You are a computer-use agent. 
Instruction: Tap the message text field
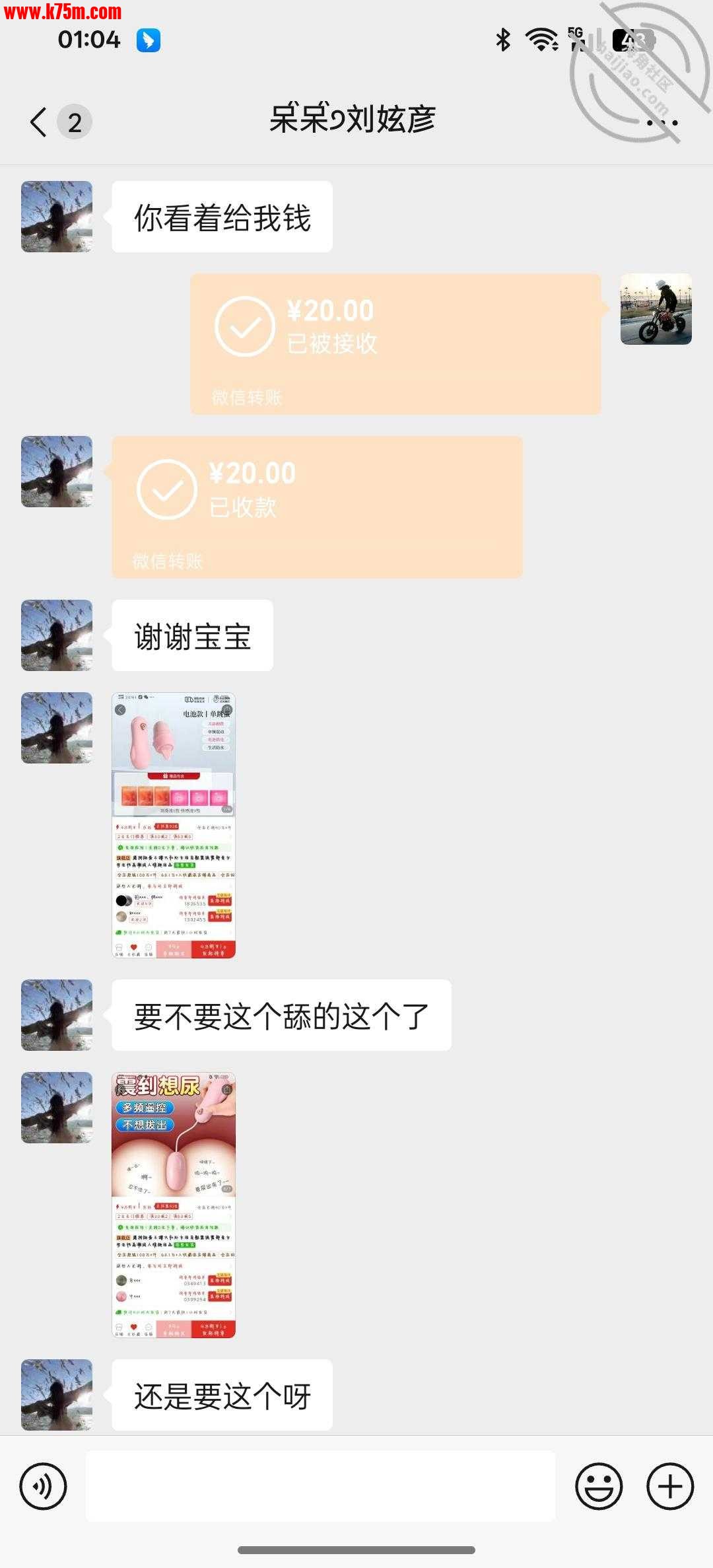click(x=320, y=1487)
